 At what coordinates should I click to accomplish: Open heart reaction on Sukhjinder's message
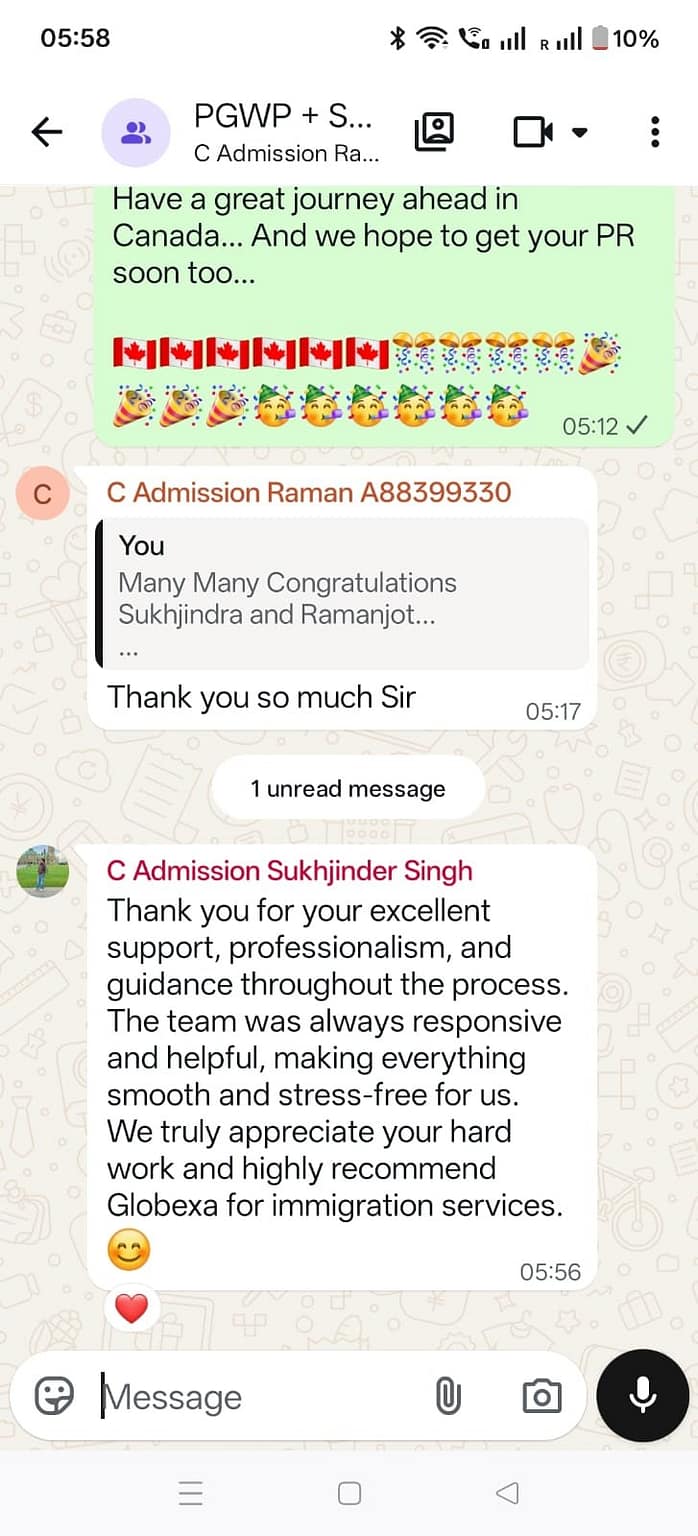pos(132,1308)
